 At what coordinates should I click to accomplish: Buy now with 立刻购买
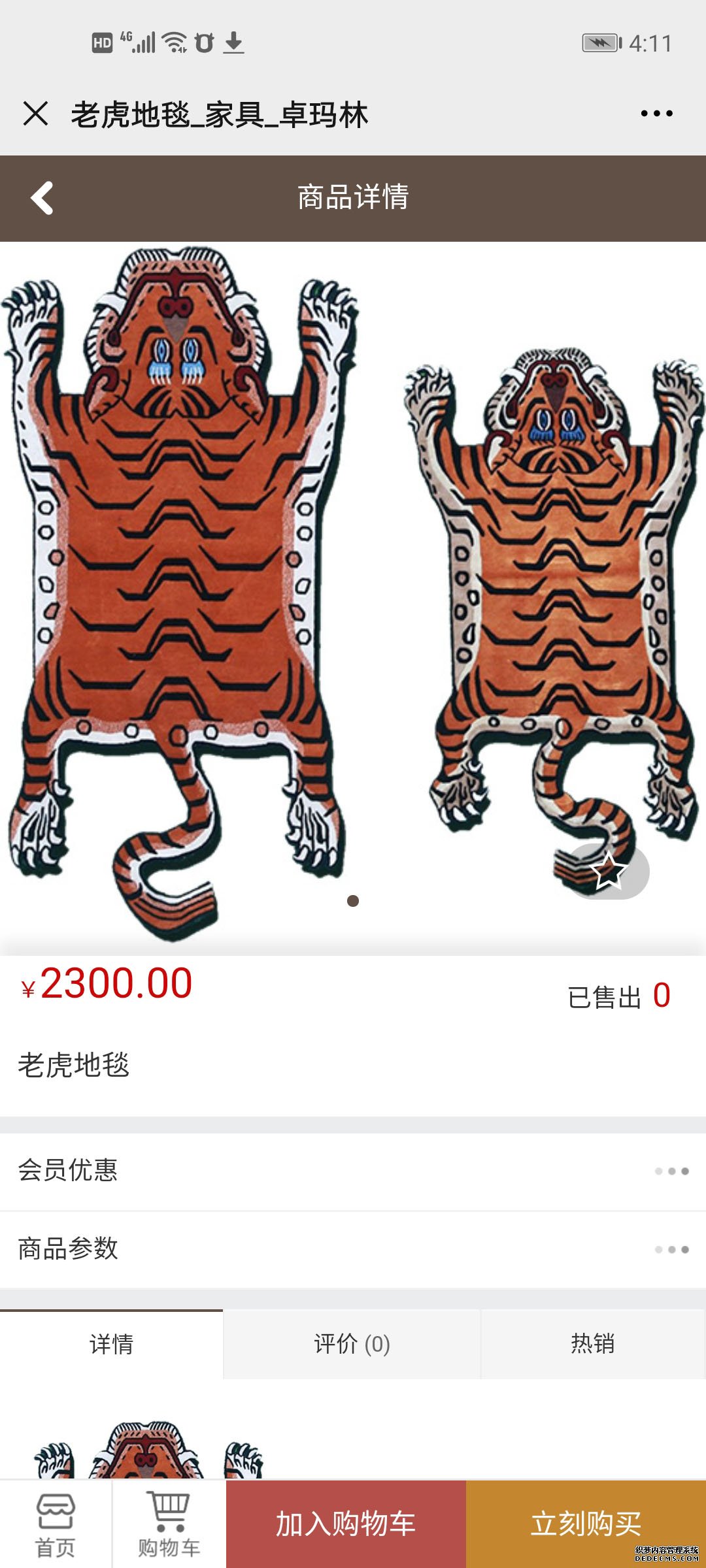pos(586,1524)
